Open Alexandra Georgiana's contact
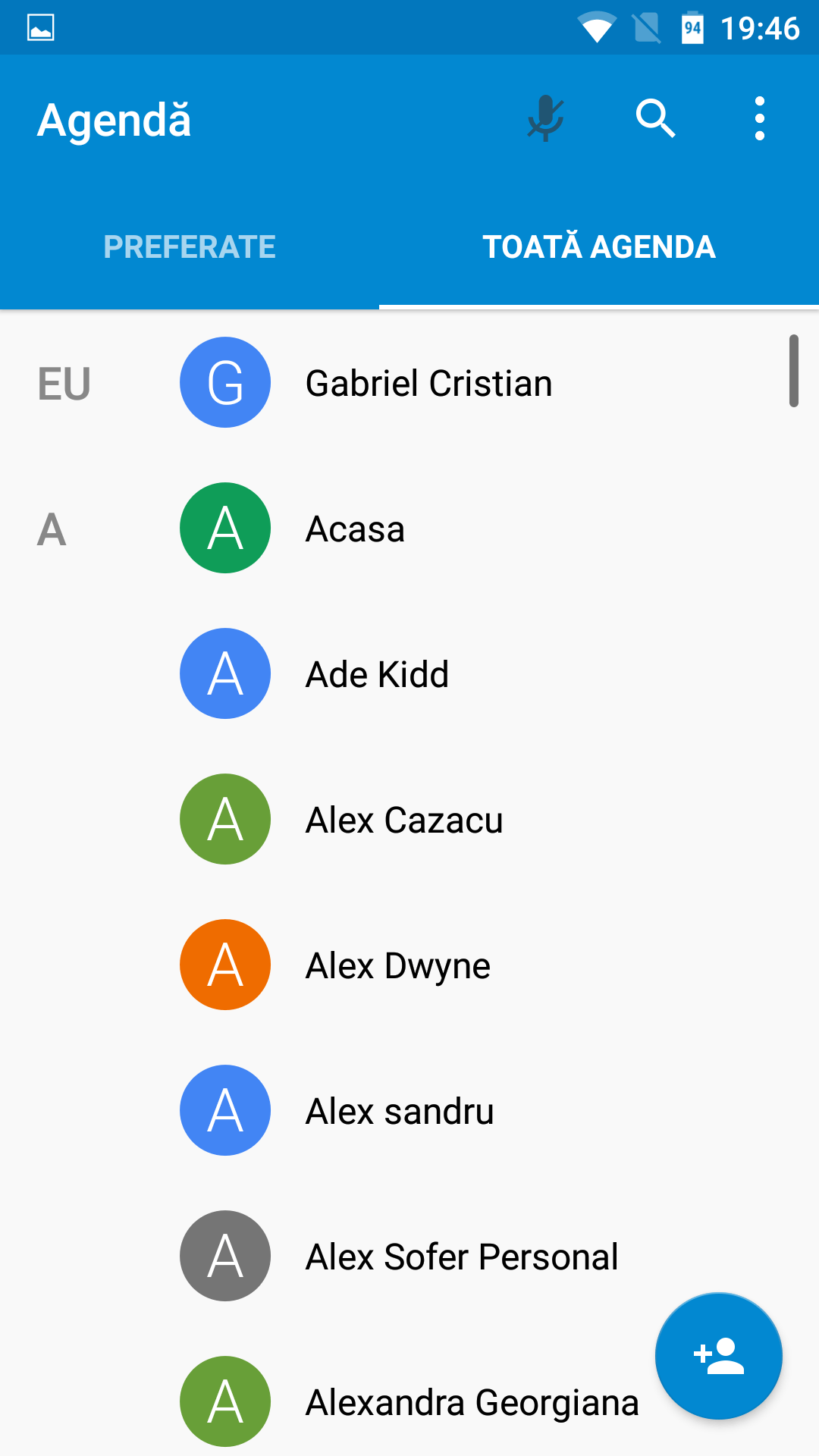Viewport: 819px width, 1456px height. pyautogui.click(x=409, y=1401)
